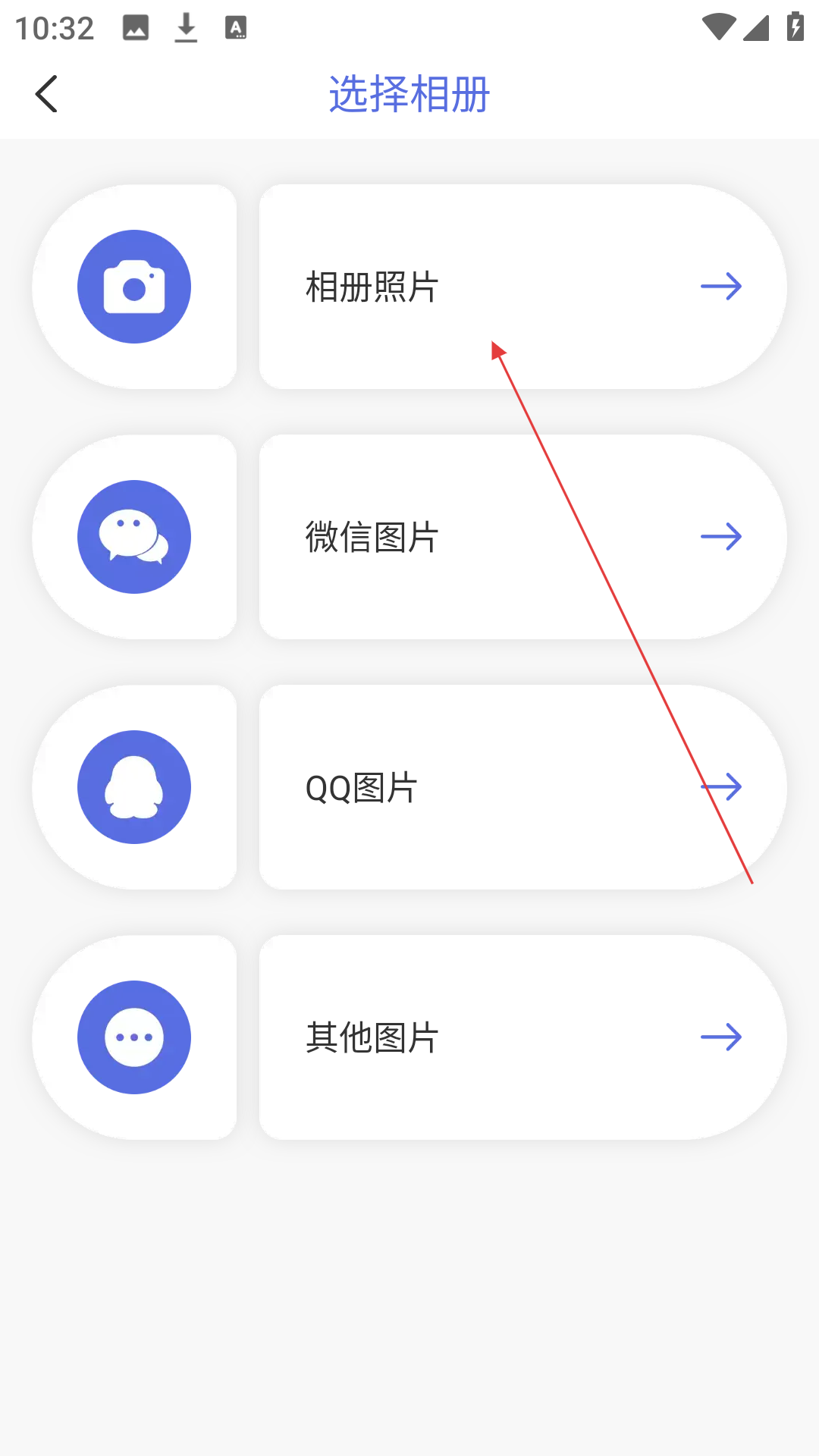Screen dimensions: 819x1456
Task: Go back using the top-left arrow
Action: (x=46, y=94)
